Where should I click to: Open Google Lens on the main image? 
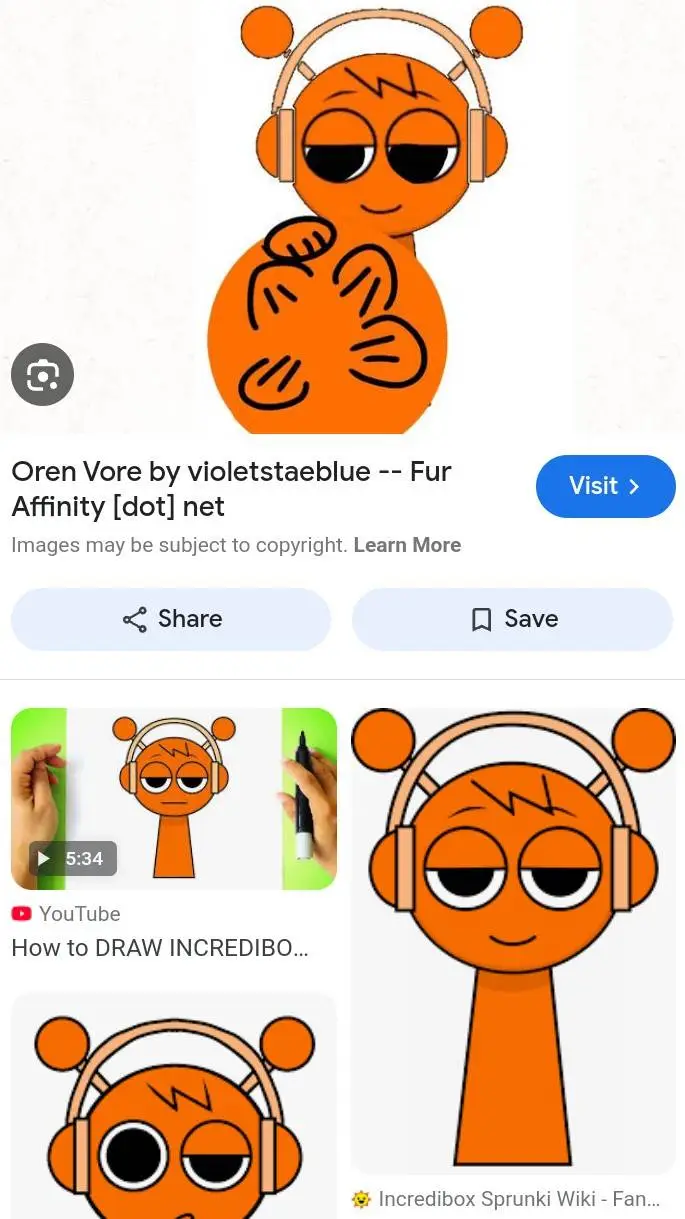[42, 375]
